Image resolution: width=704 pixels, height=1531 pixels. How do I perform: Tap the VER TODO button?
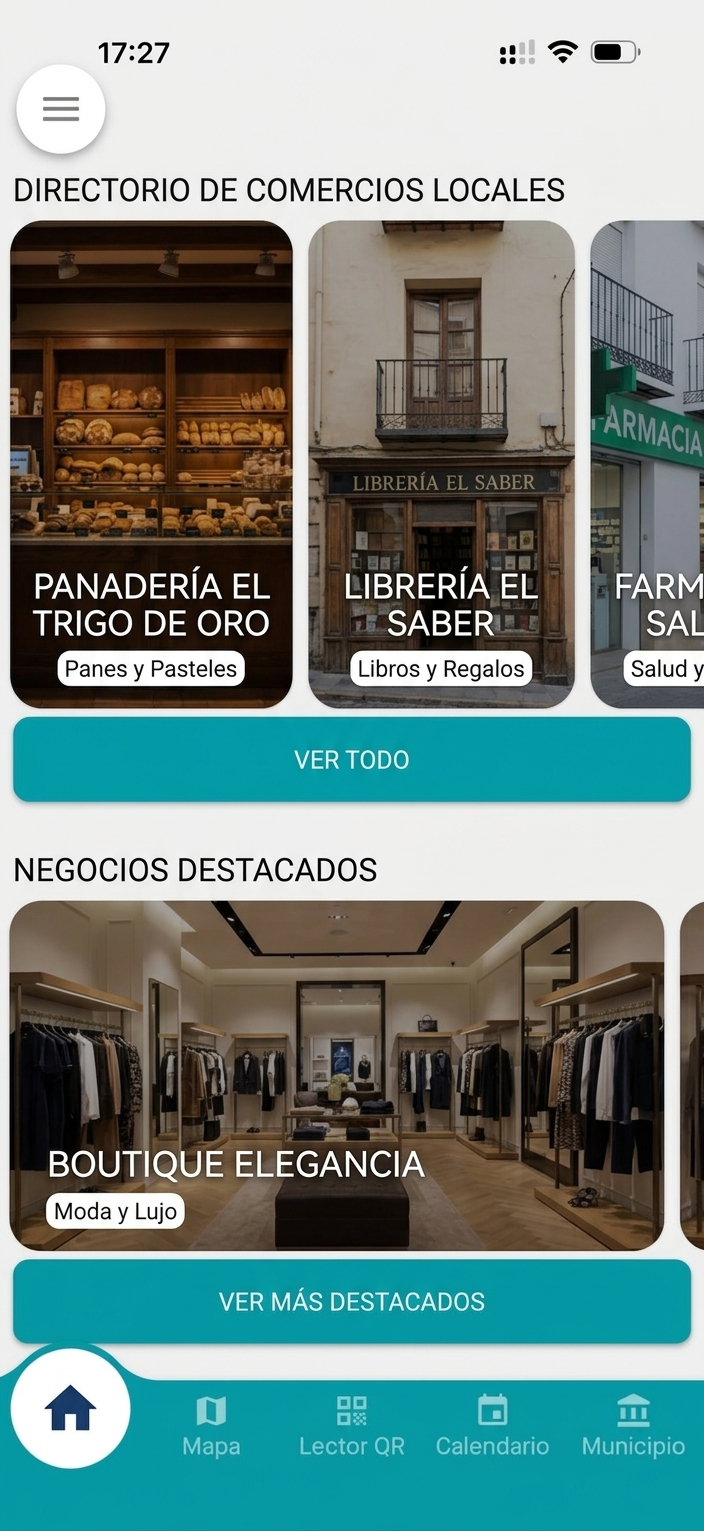pos(352,759)
